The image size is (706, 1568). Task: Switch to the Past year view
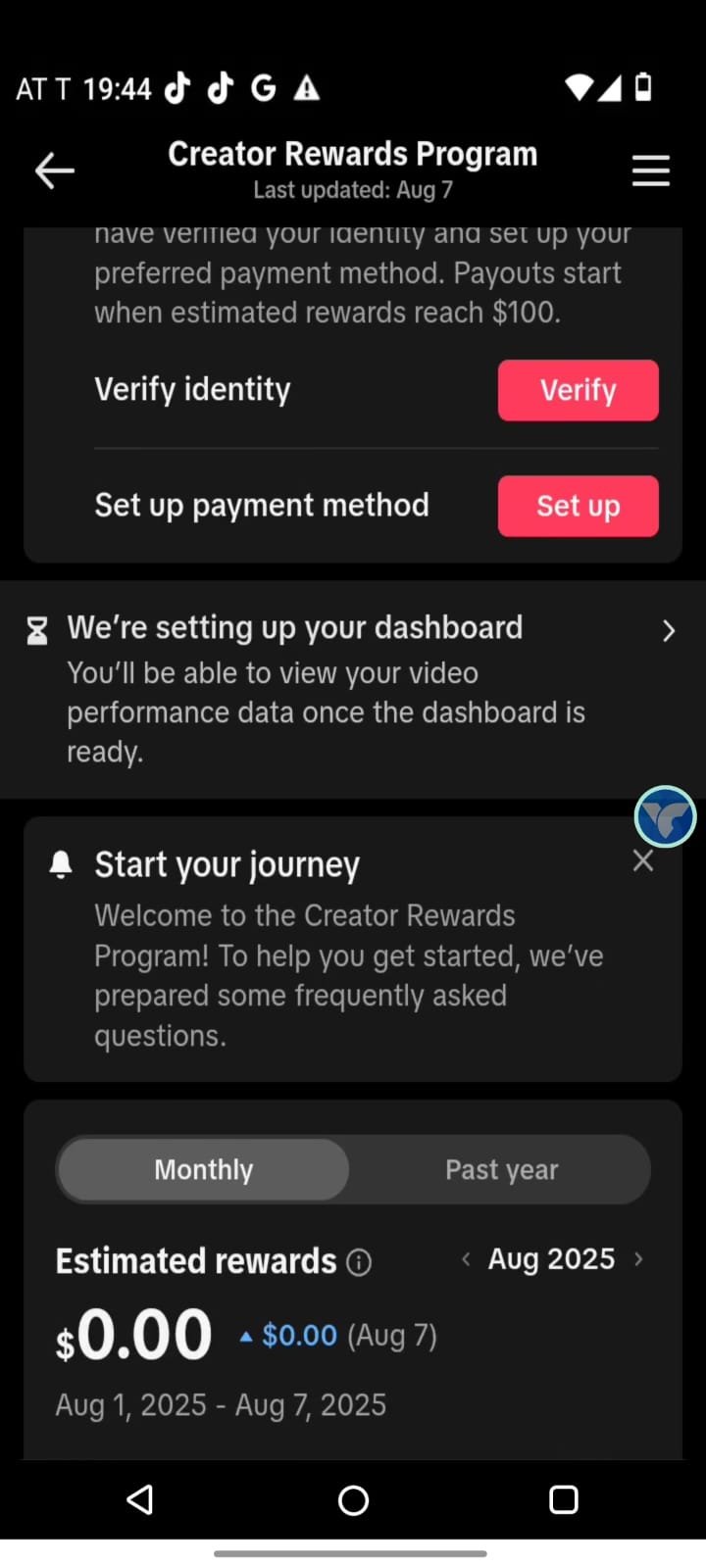[x=501, y=1169]
